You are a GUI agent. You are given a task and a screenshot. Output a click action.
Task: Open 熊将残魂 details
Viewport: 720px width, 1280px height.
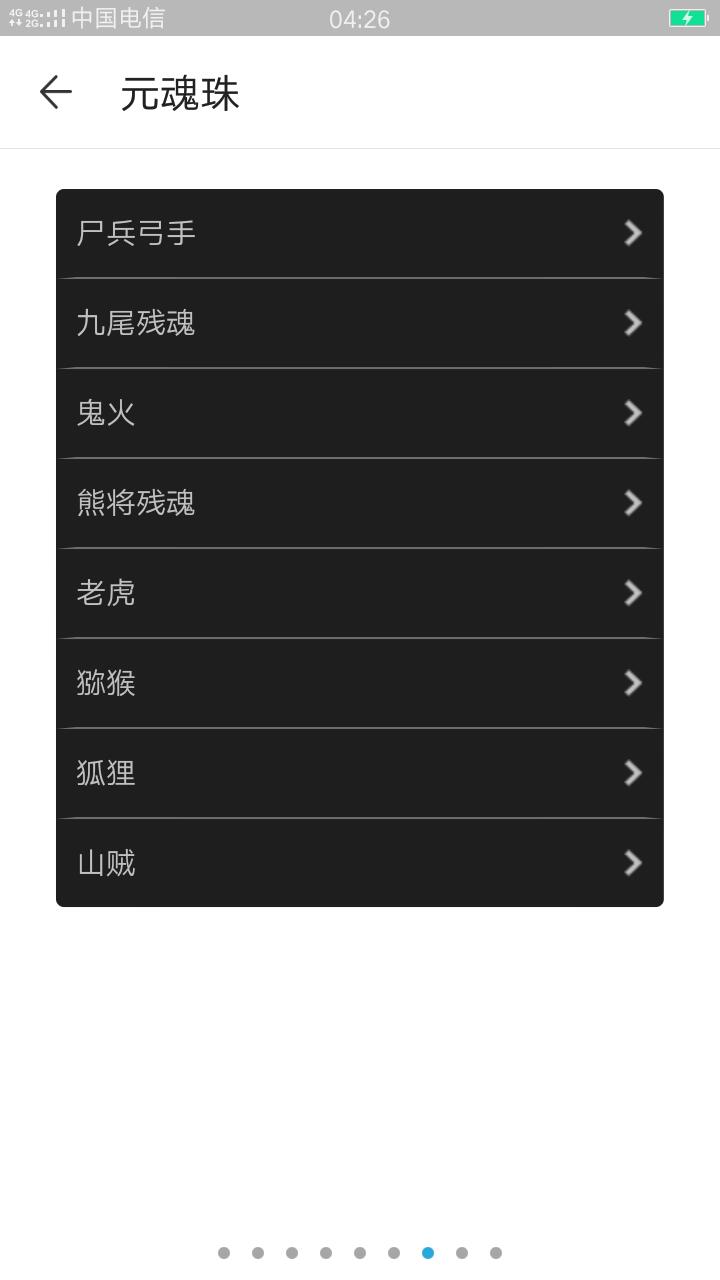360,503
